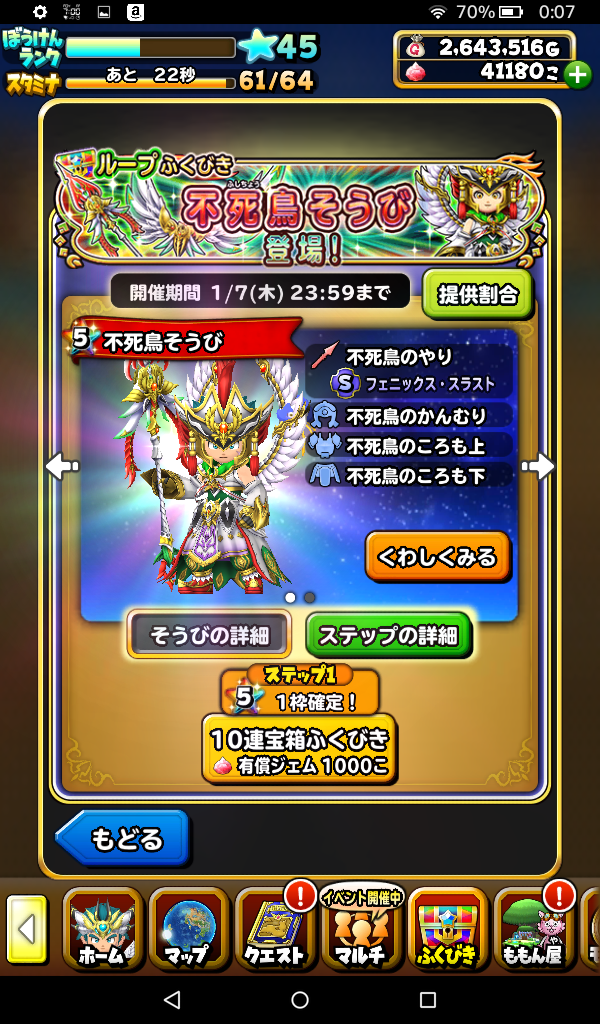This screenshot has width=600, height=1024.
Task: Show next equipment with right arrow
Action: [x=538, y=466]
